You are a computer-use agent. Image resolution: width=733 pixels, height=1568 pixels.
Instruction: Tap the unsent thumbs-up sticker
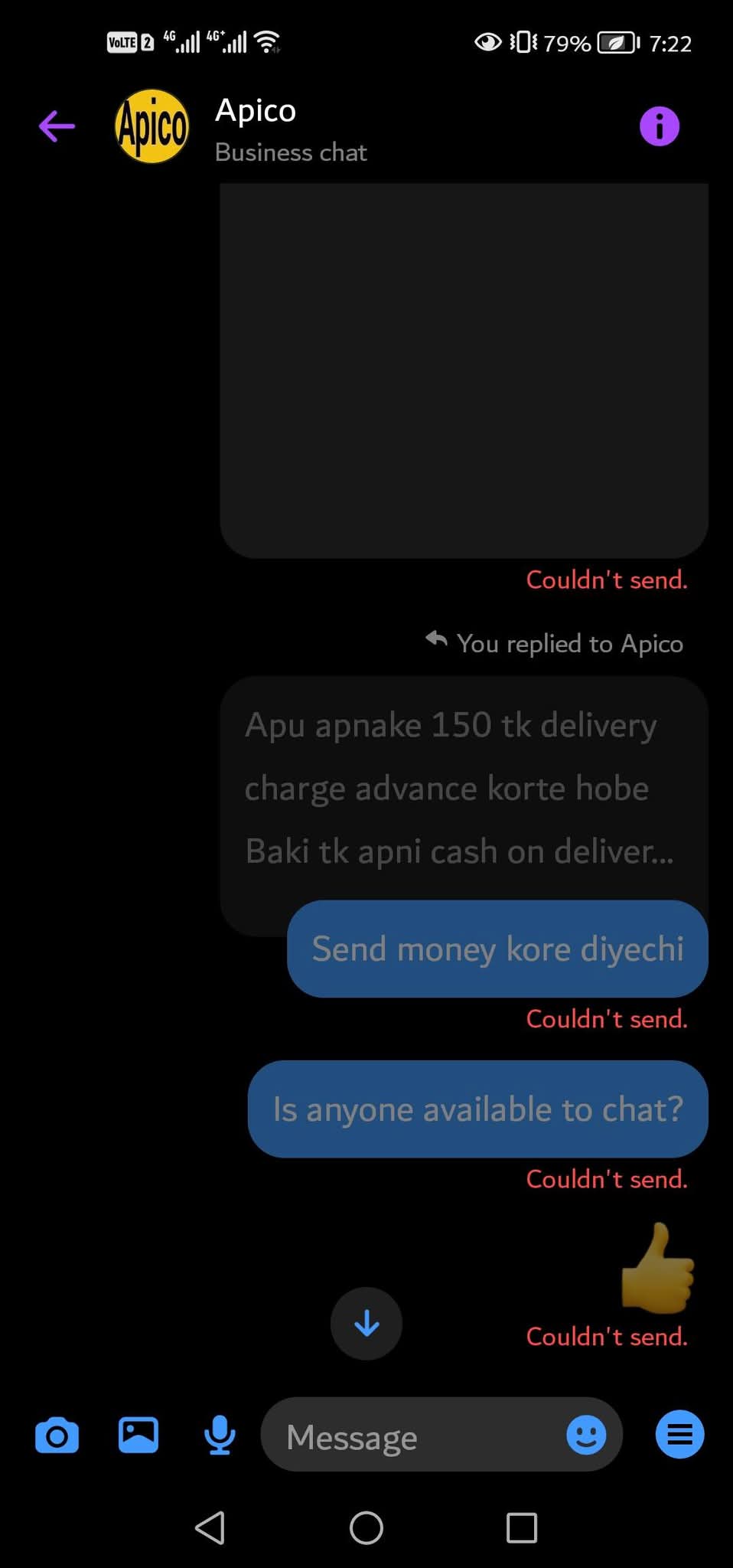(x=657, y=1268)
